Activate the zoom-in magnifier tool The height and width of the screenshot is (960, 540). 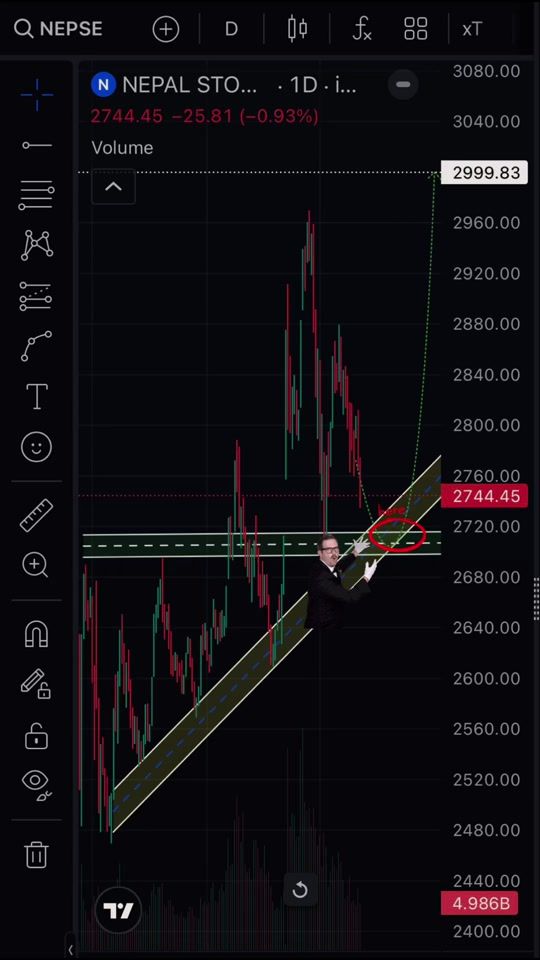click(x=36, y=564)
